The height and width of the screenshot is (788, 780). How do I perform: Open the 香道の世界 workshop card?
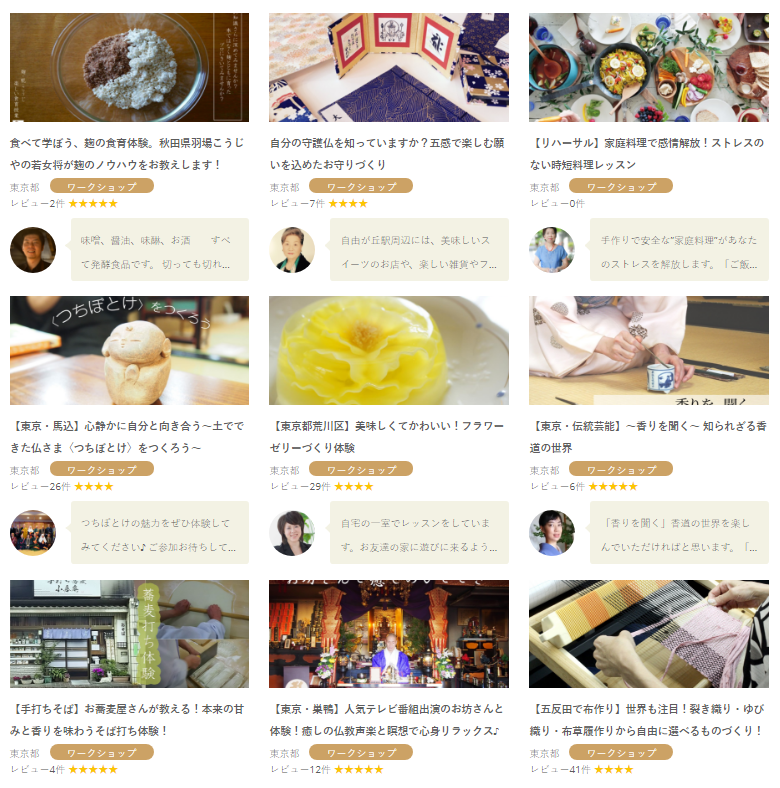[x=648, y=350]
